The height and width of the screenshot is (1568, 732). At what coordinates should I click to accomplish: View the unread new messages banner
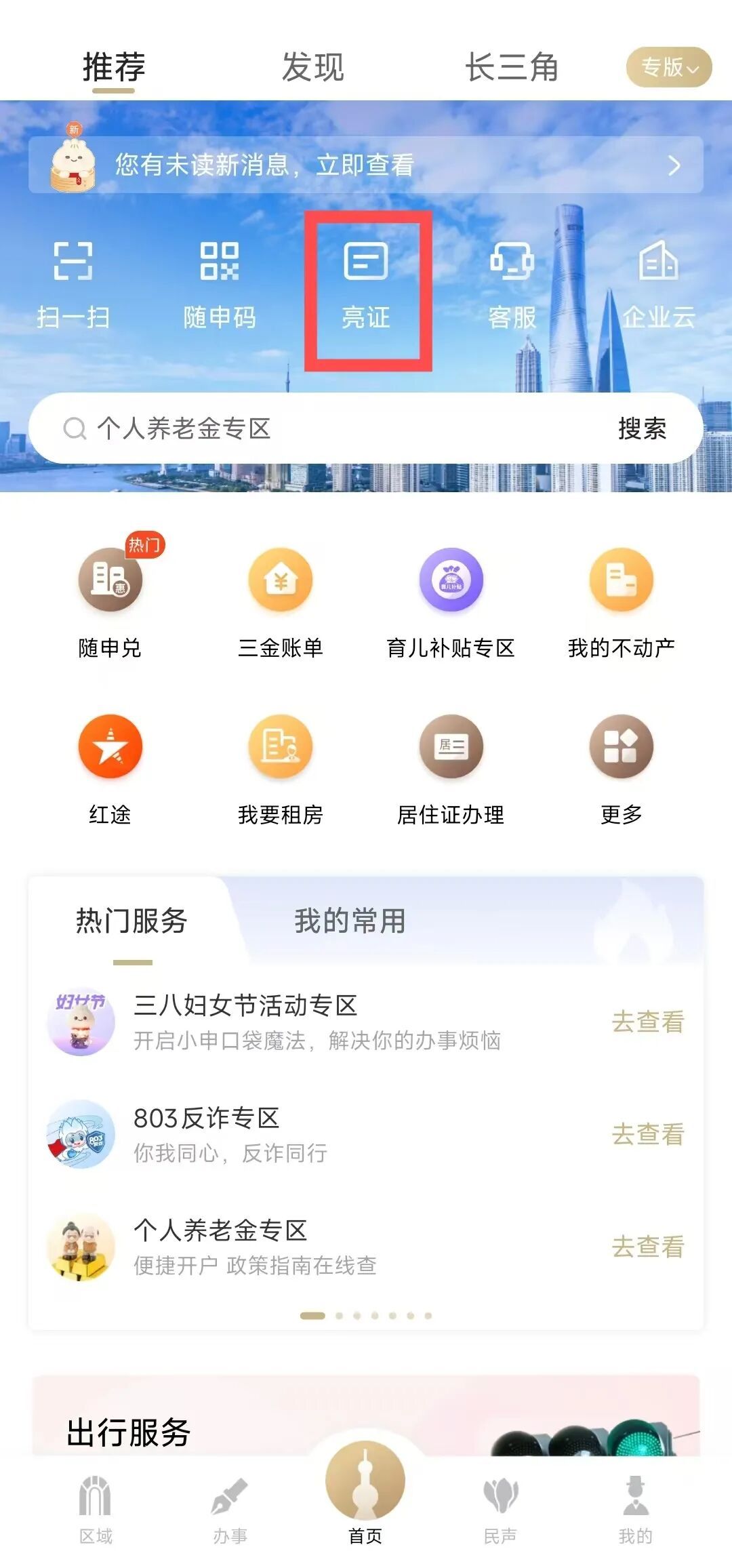point(365,165)
